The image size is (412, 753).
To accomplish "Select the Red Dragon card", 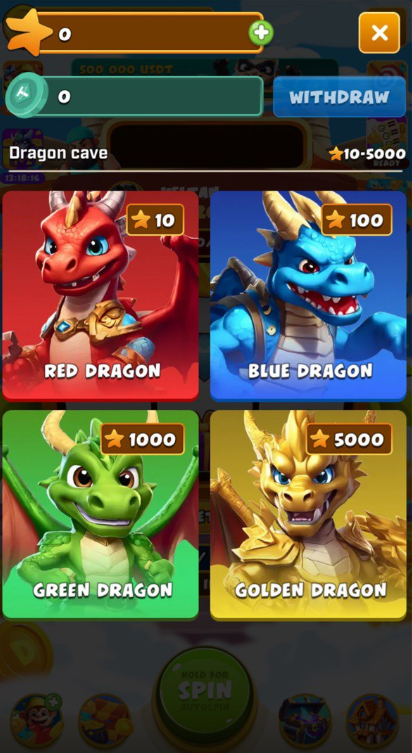I will pyautogui.click(x=101, y=295).
